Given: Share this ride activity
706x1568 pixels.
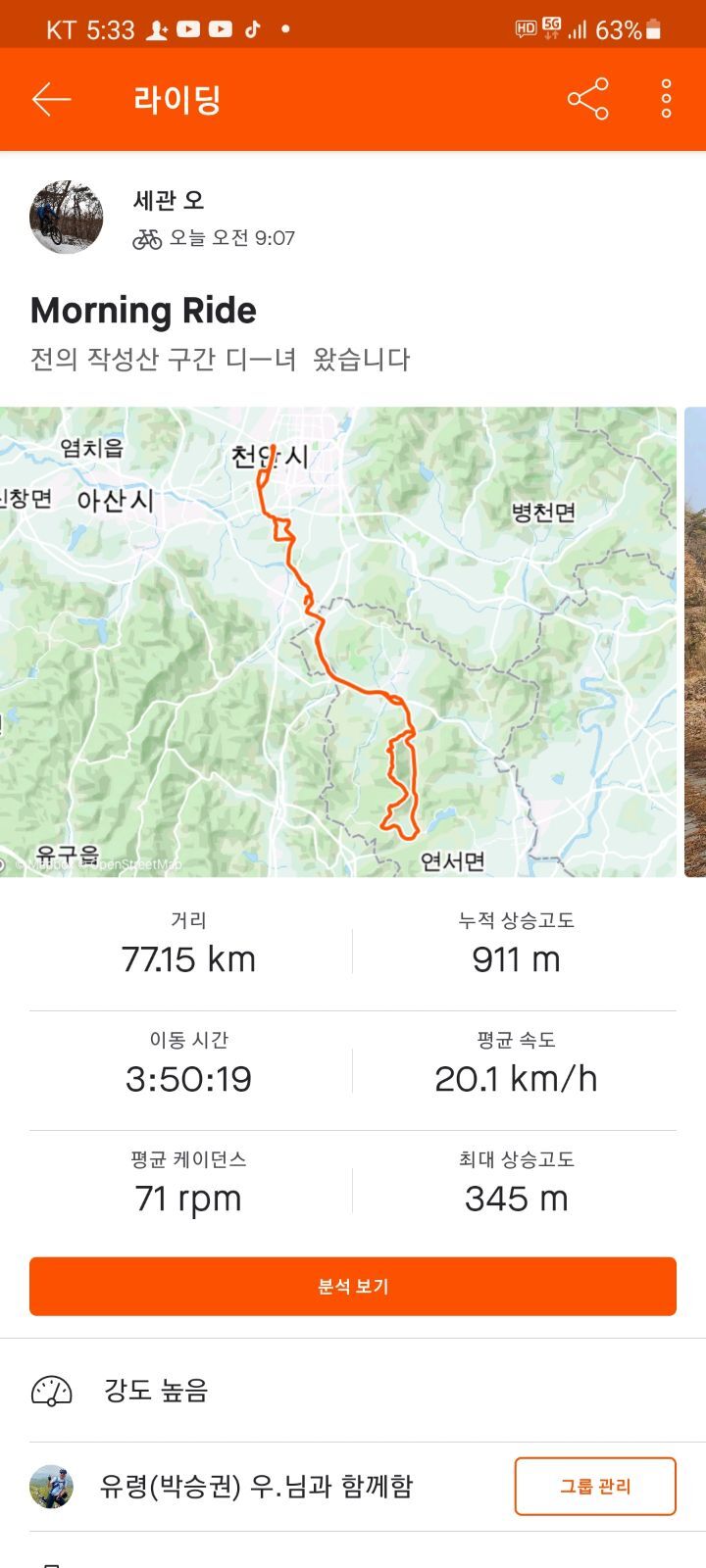Looking at the screenshot, I should tap(587, 99).
